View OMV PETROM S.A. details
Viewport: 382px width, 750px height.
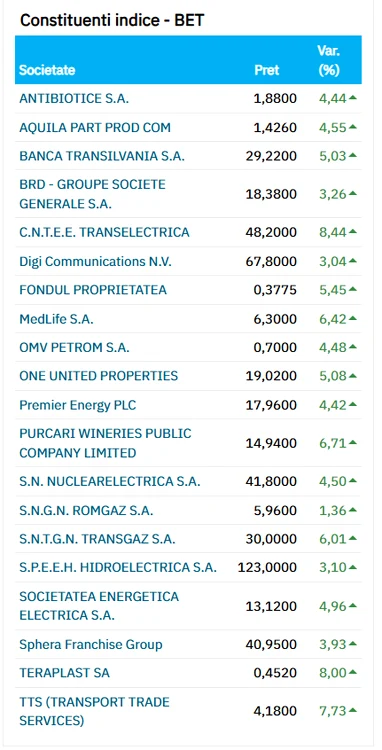[x=74, y=347]
